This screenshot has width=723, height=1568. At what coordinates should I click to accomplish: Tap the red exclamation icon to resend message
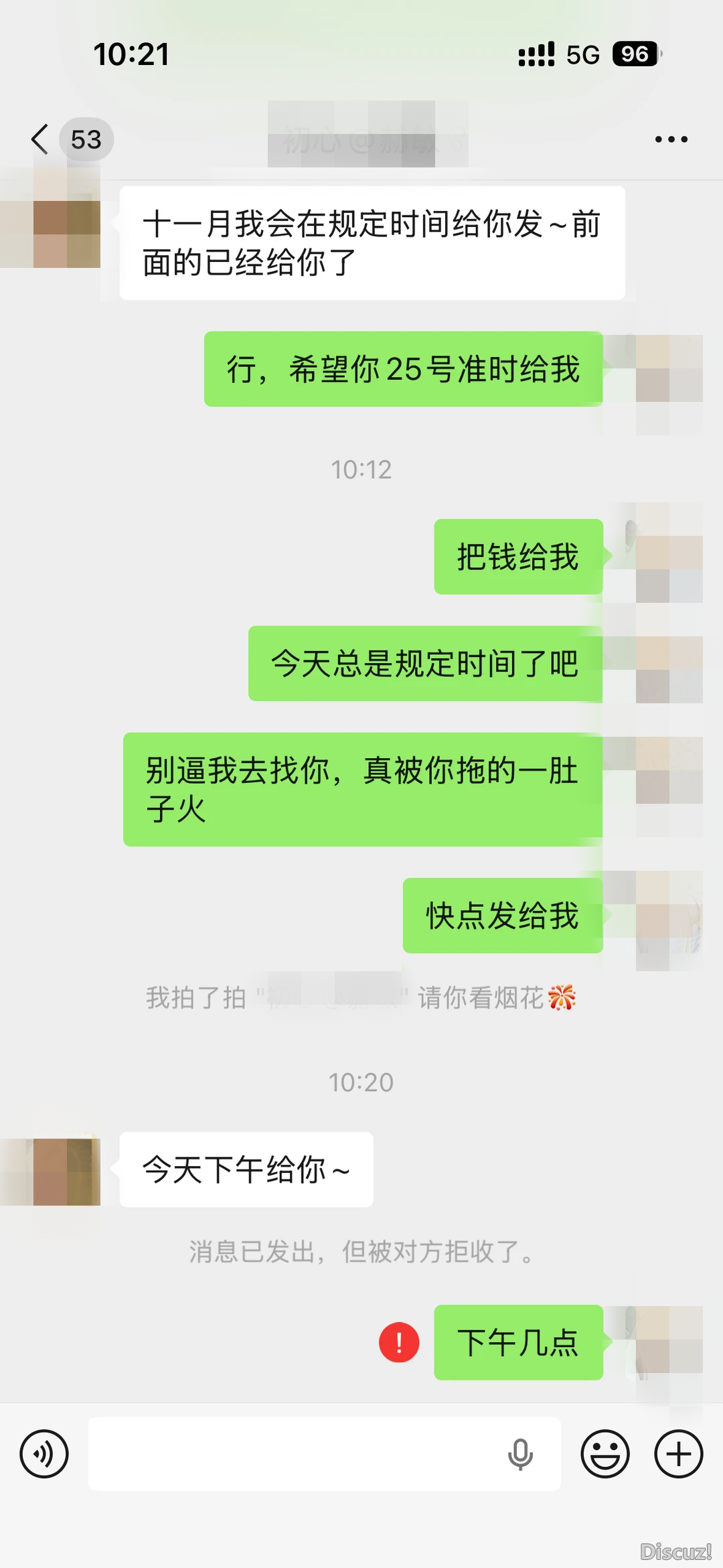(398, 1342)
